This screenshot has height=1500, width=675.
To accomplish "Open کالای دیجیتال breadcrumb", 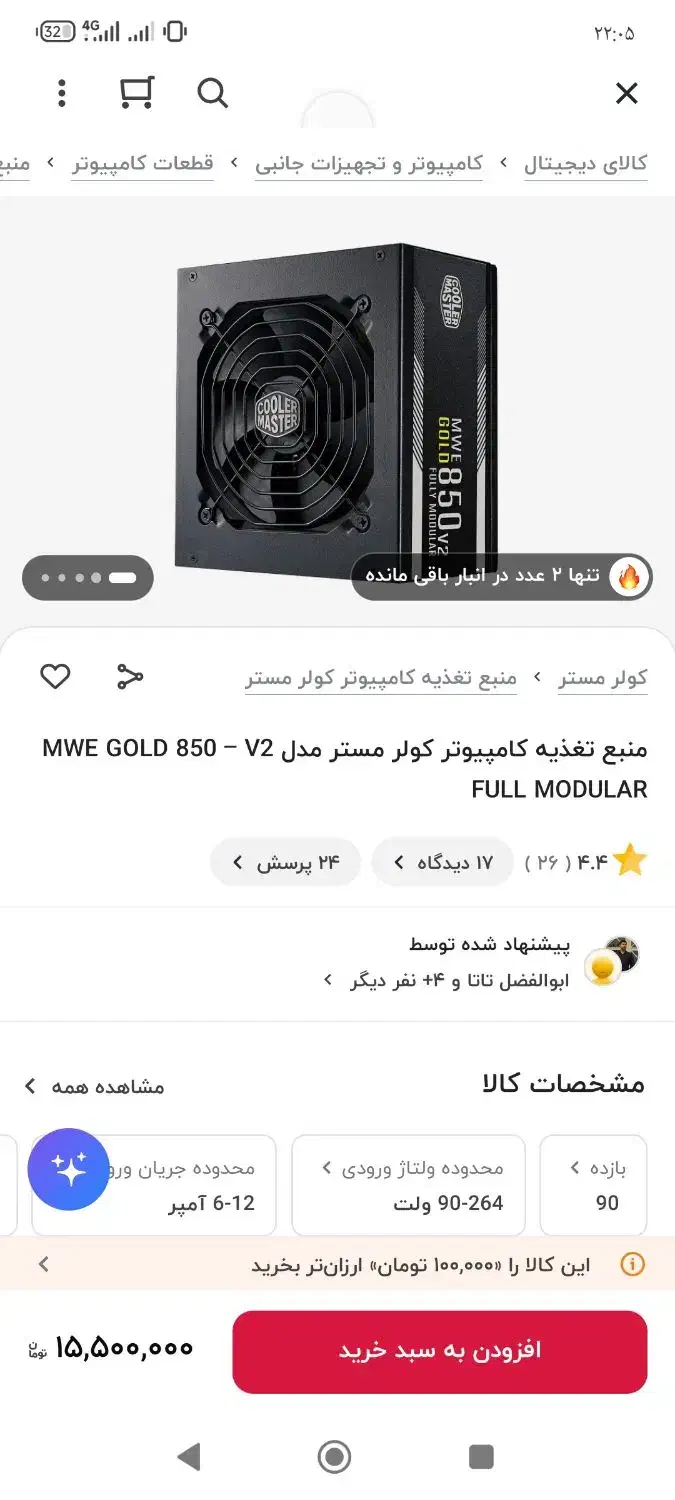I will click(x=585, y=163).
